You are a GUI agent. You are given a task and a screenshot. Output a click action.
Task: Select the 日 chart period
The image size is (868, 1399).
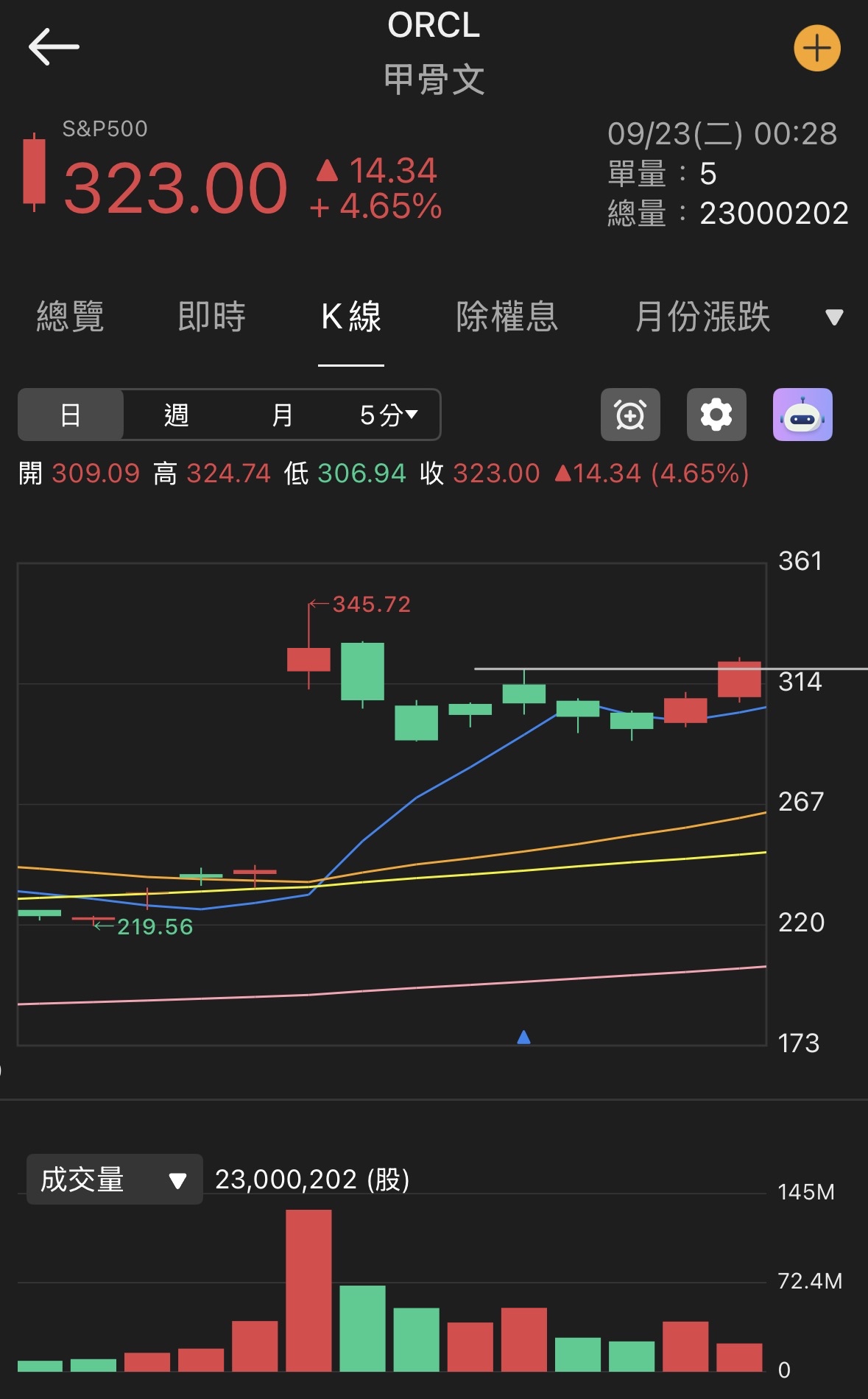coord(71,415)
